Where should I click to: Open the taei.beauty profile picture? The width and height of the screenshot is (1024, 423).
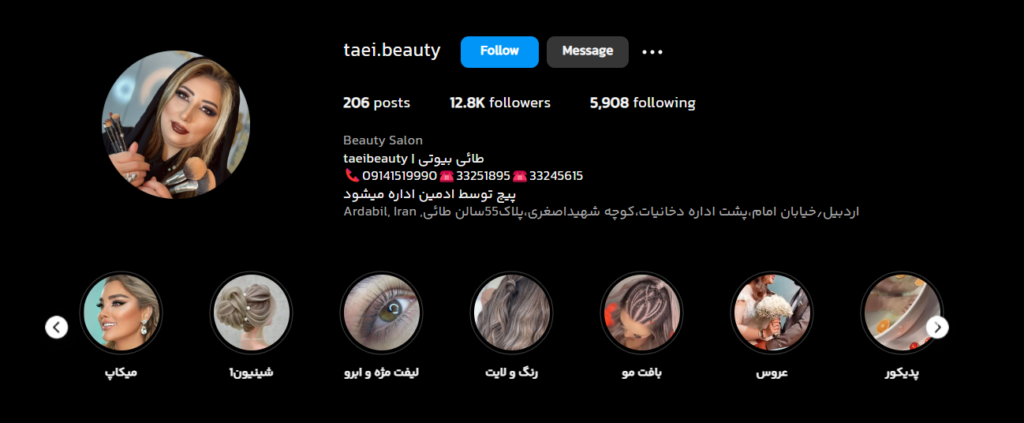coord(175,124)
